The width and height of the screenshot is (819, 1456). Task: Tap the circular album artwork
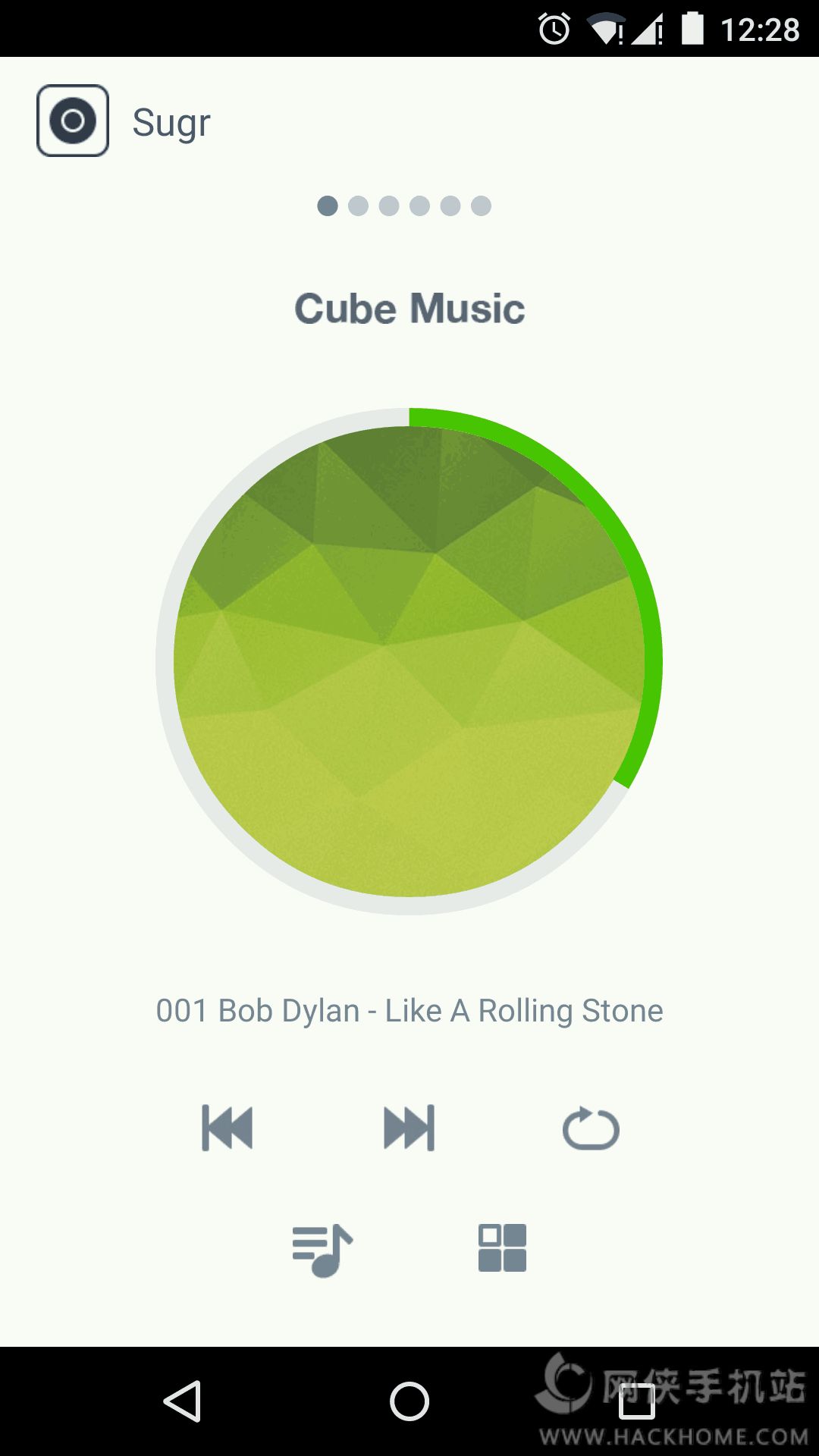(x=409, y=661)
